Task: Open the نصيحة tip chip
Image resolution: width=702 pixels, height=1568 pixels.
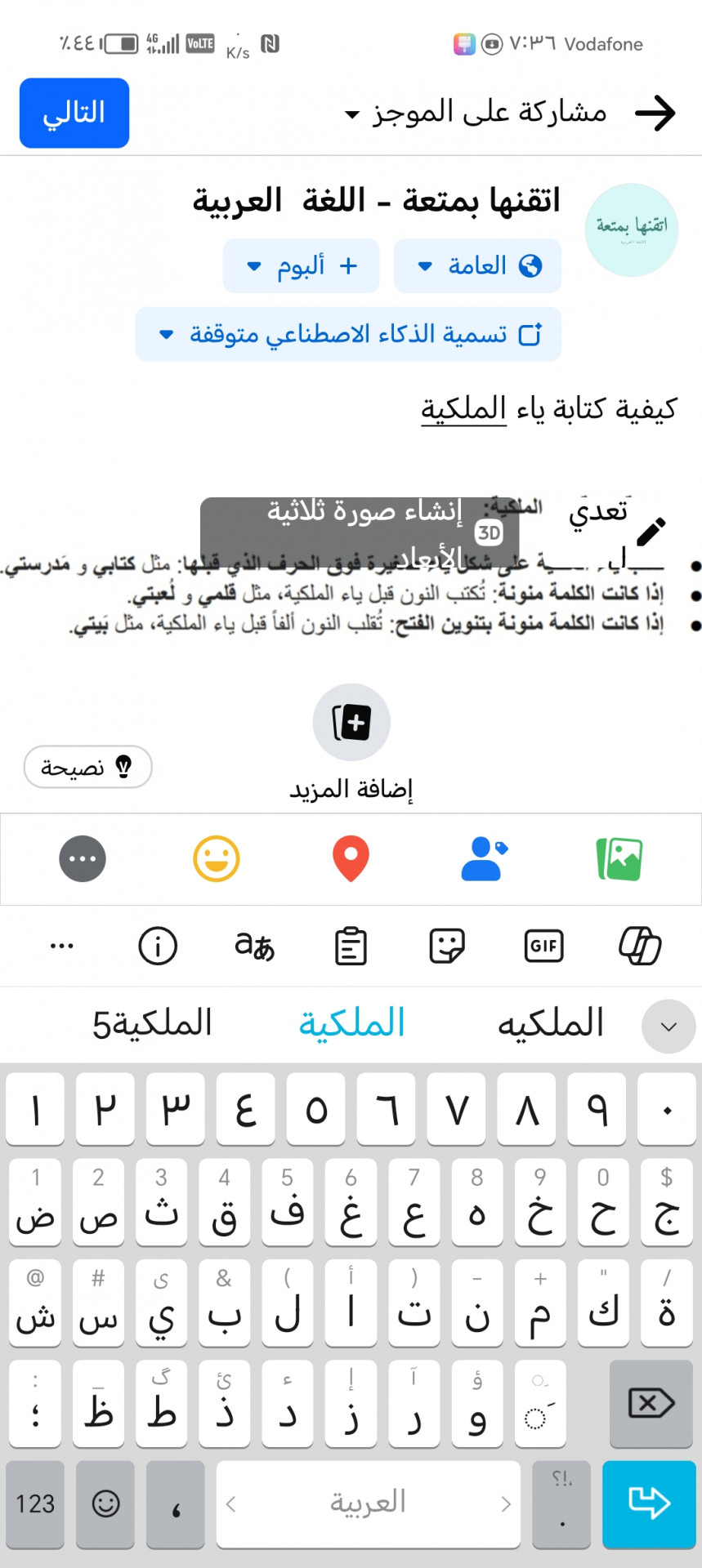Action: (x=88, y=767)
